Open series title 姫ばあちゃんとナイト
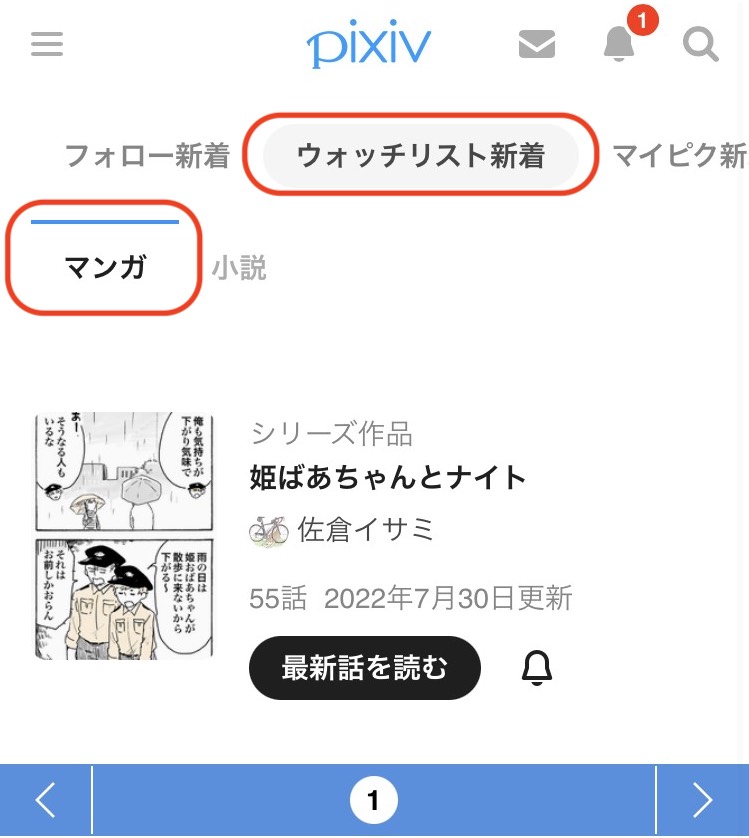749x838 pixels. (388, 478)
